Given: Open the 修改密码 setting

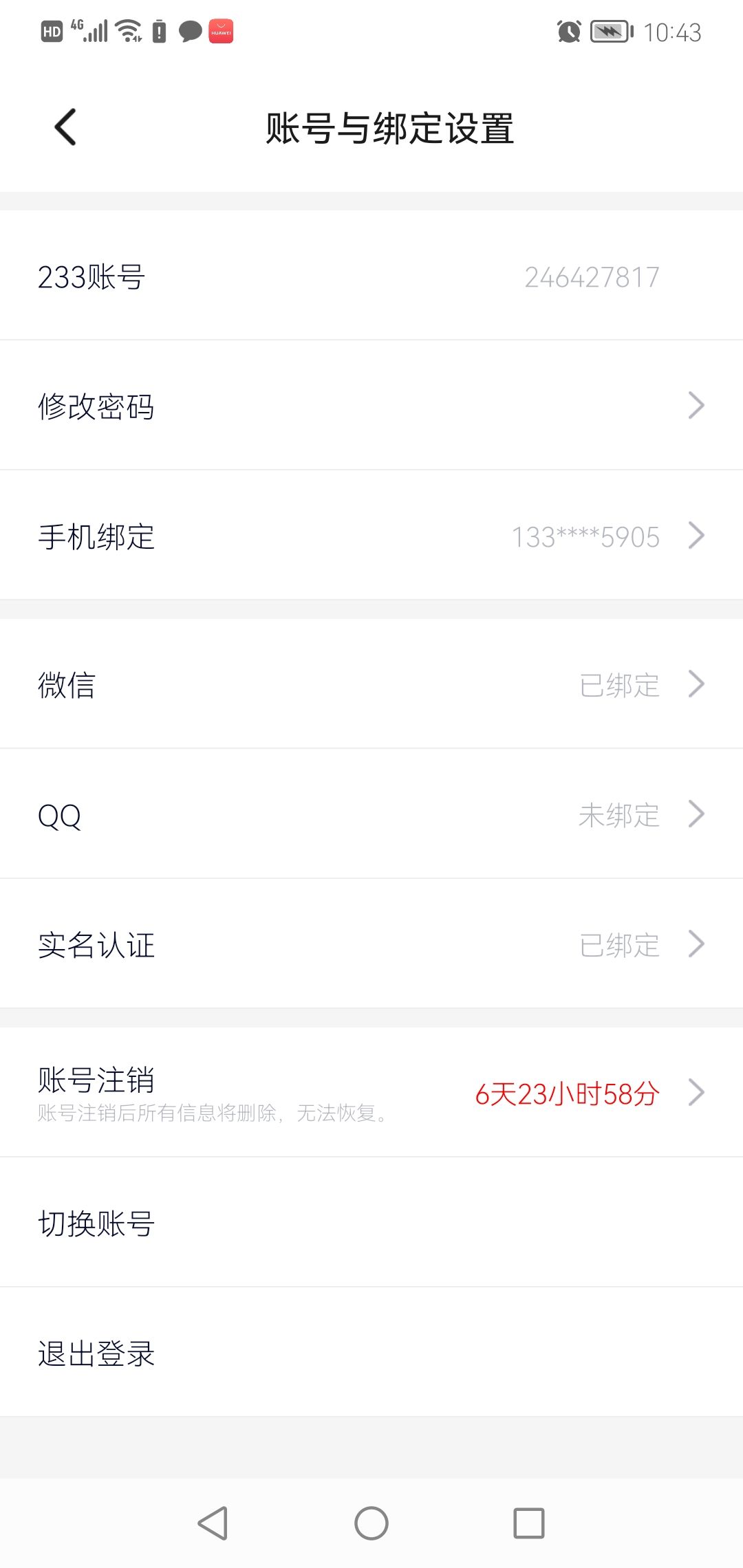Looking at the screenshot, I should click(371, 405).
